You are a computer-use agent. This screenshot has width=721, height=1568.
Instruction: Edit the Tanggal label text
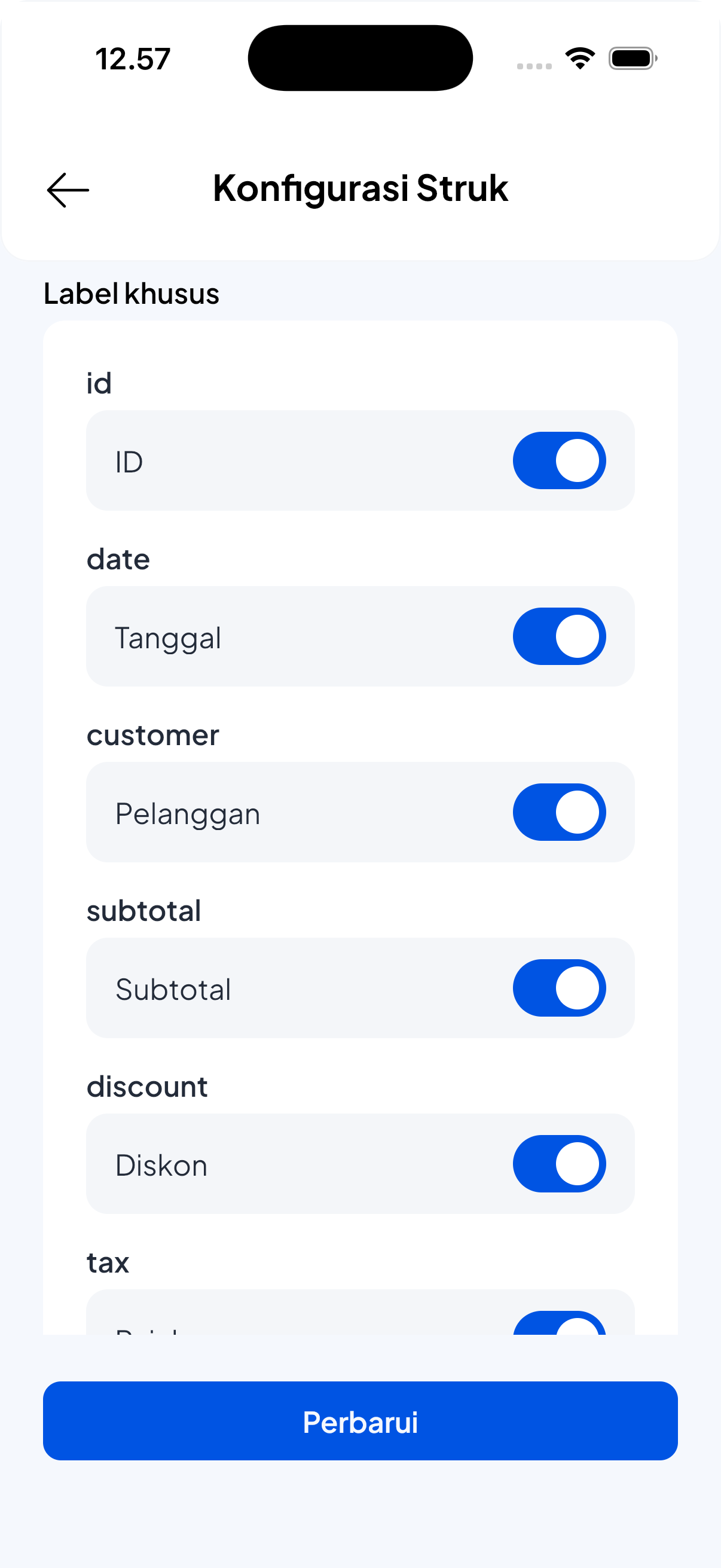pyautogui.click(x=292, y=637)
